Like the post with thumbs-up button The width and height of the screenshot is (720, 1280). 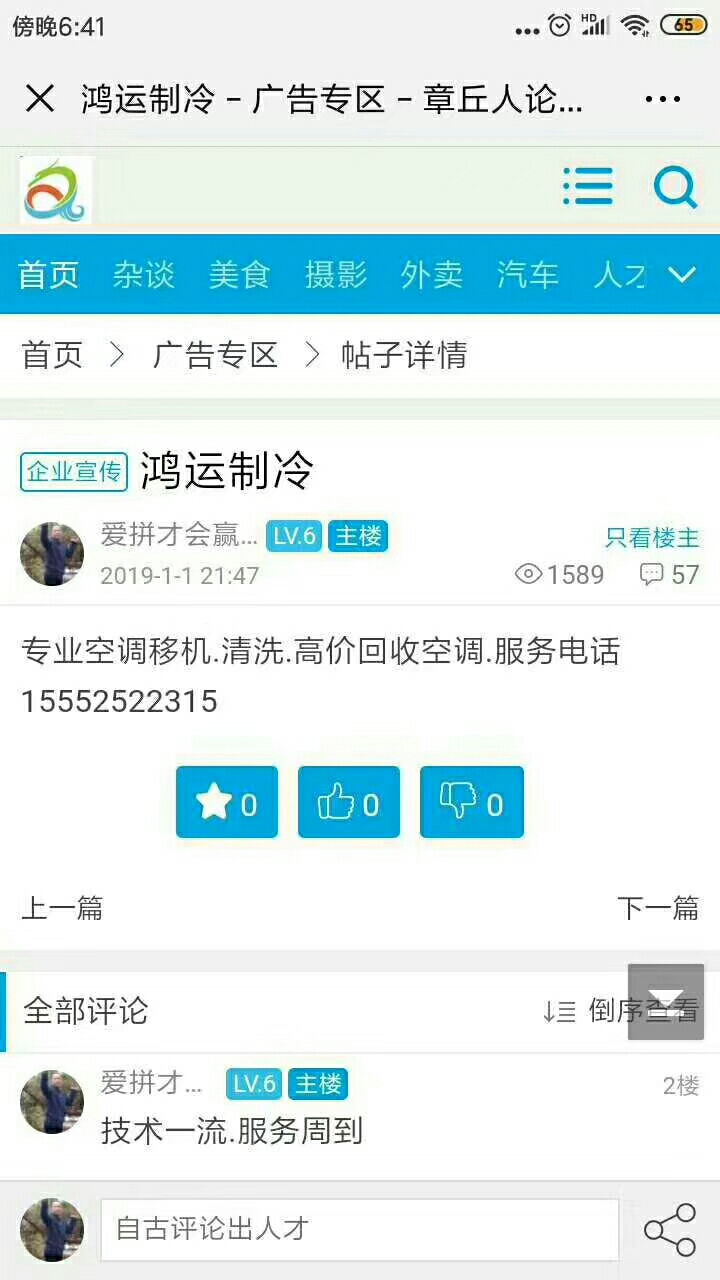(349, 802)
